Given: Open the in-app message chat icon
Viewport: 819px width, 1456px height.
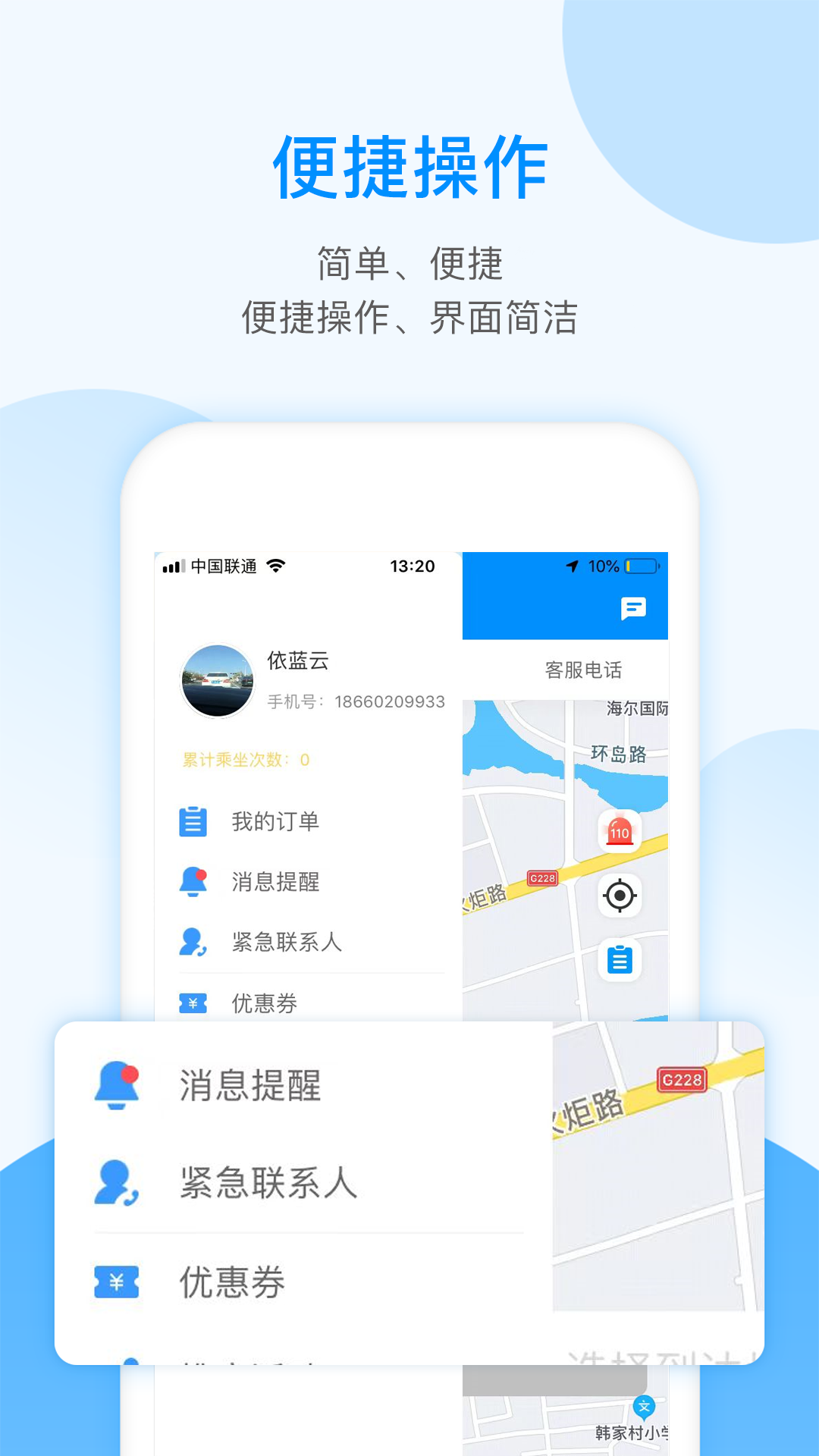Looking at the screenshot, I should pos(634,608).
